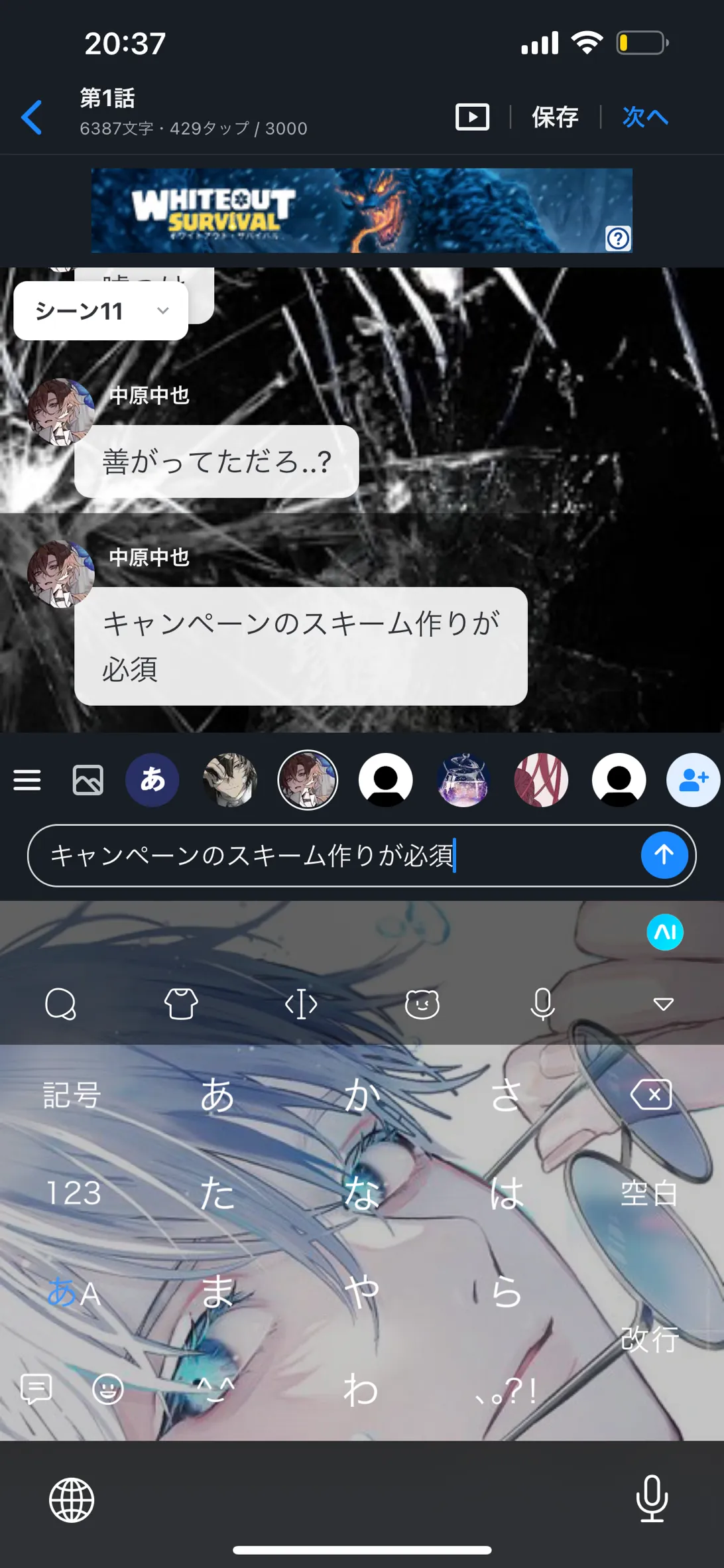Viewport: 724px width, 1568px height.
Task: Expand the シーン11 scene dropdown
Action: [x=101, y=310]
